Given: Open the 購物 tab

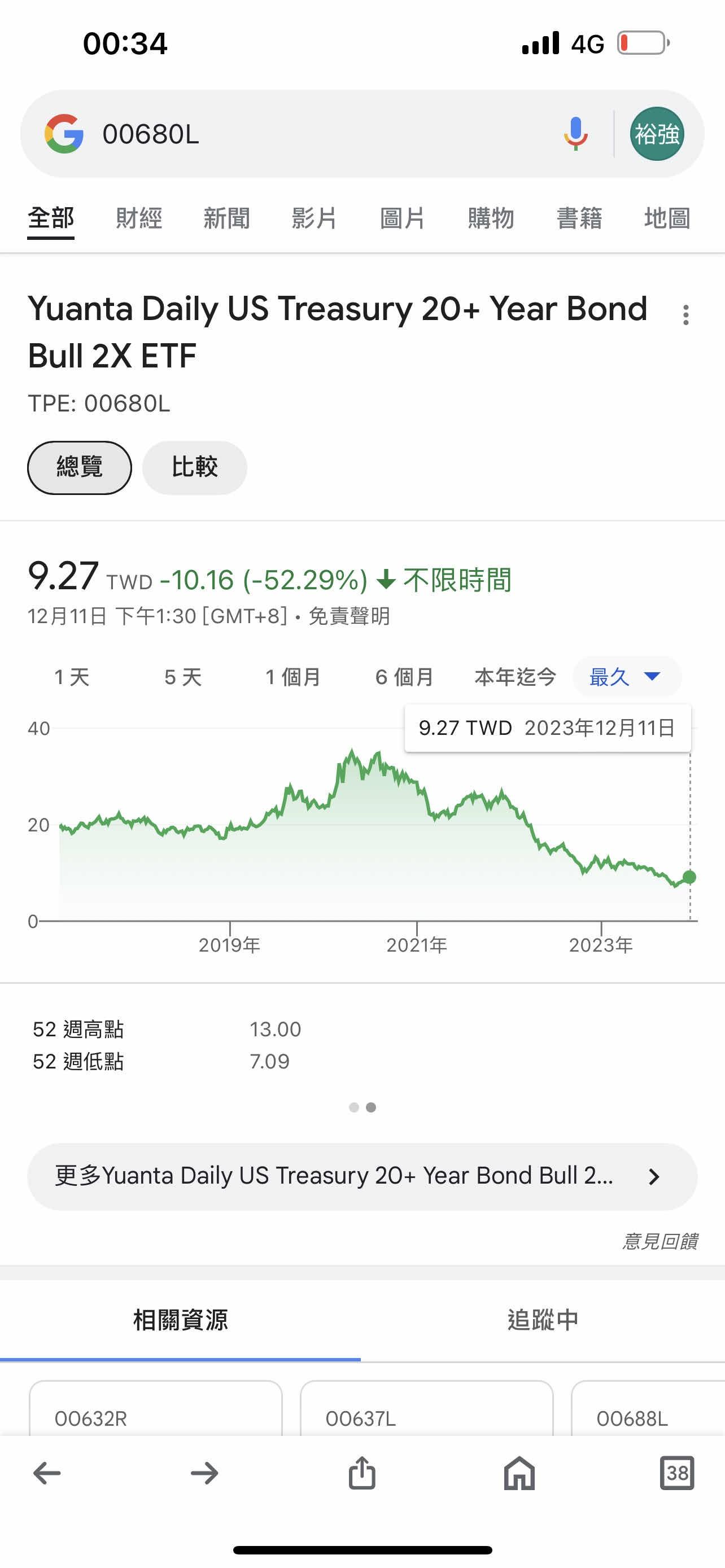Looking at the screenshot, I should pyautogui.click(x=491, y=218).
